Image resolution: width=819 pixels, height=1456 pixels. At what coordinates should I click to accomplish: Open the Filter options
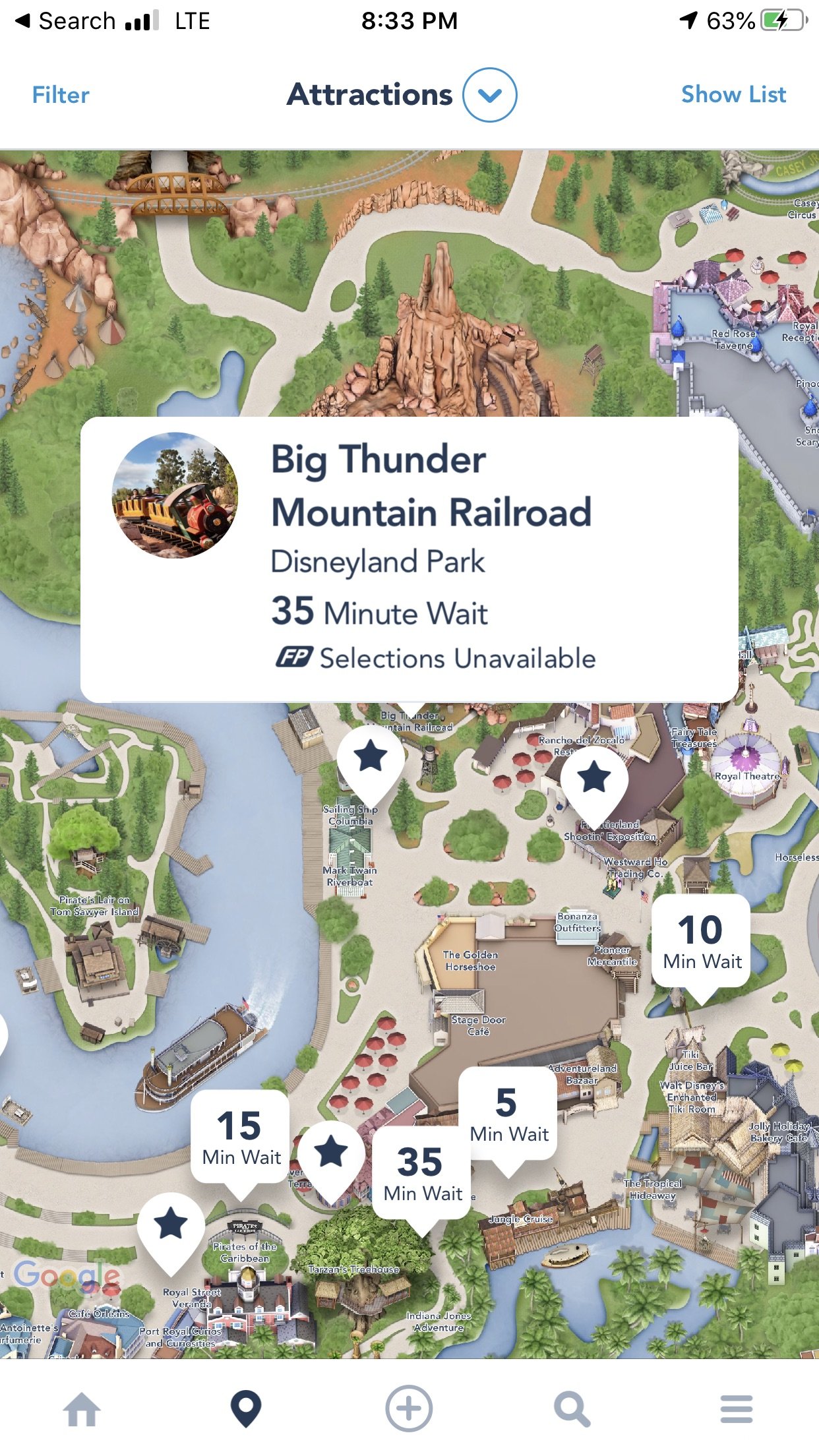[x=61, y=95]
